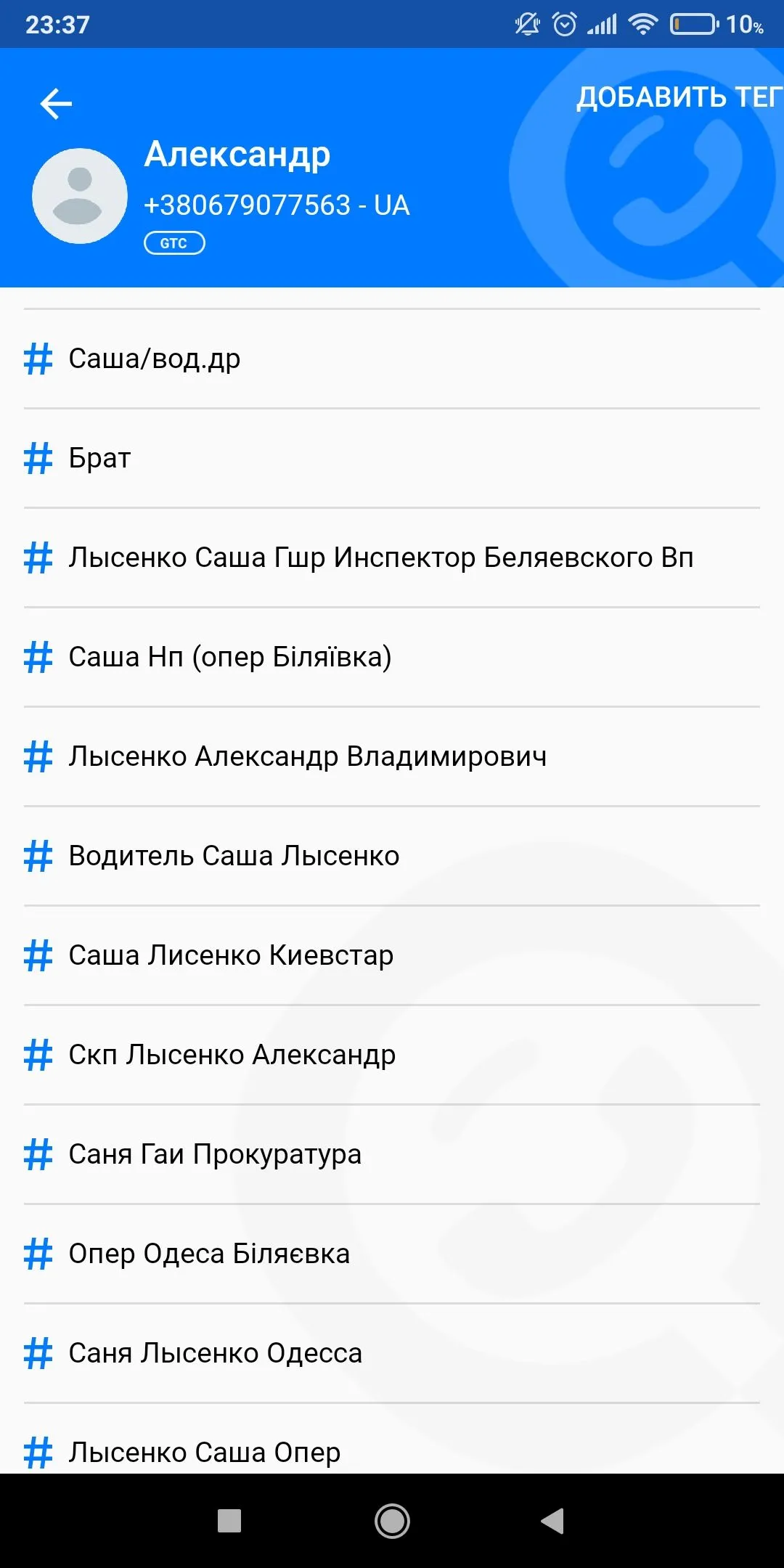Tap the ДОБАВИТЬ ТЕГ button
784x1568 pixels.
(678, 97)
